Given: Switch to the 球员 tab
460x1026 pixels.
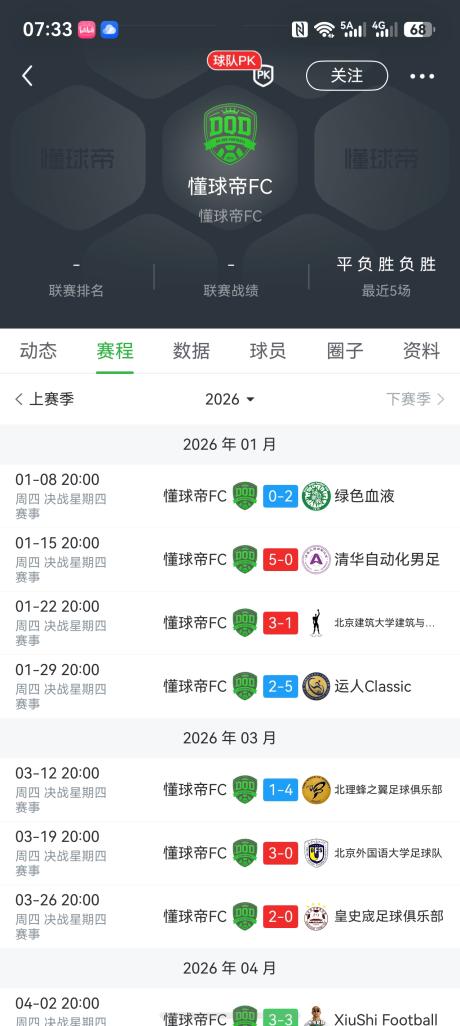Looking at the screenshot, I should (x=268, y=351).
